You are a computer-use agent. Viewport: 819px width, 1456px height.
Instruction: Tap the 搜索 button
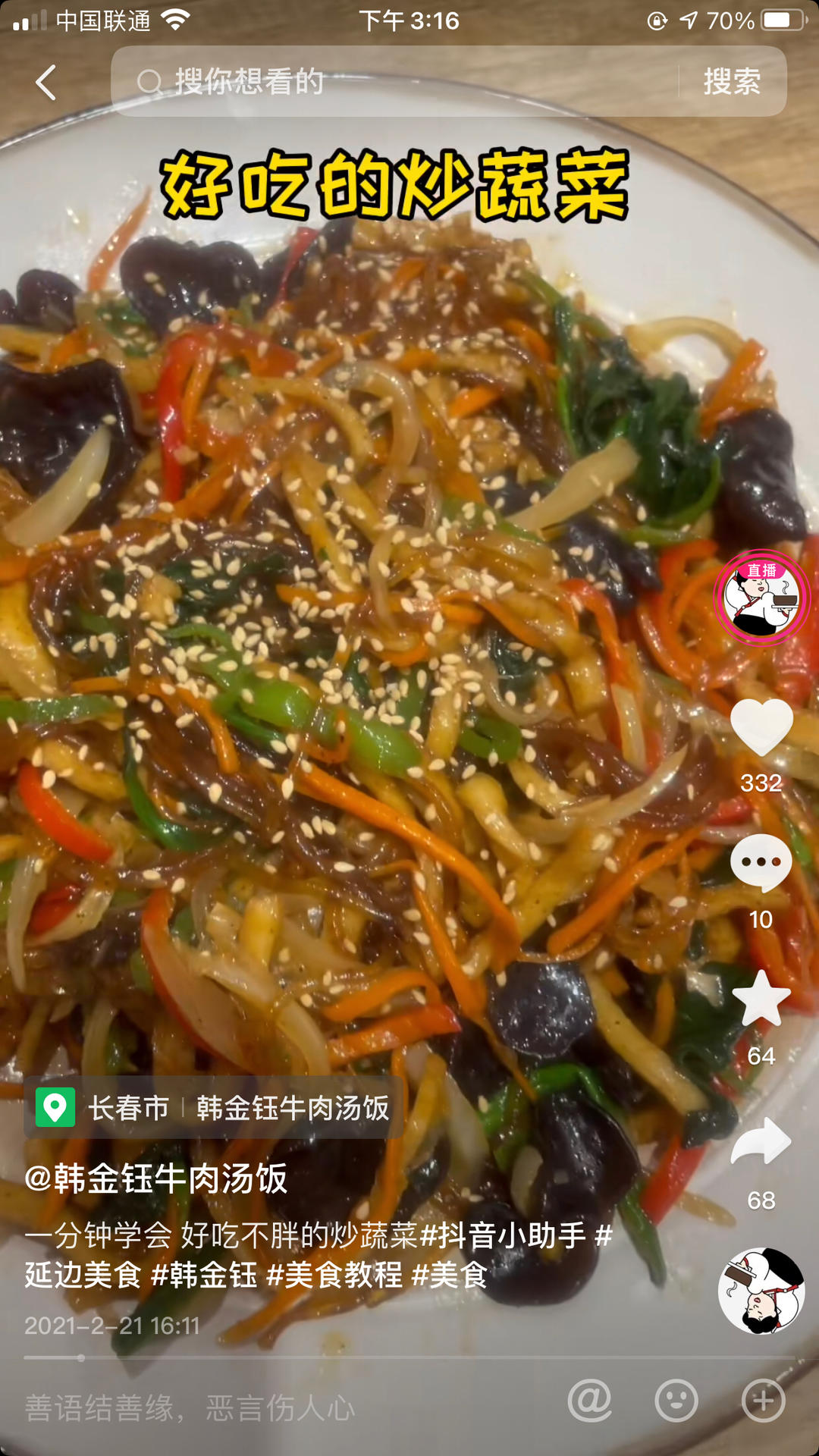(x=731, y=82)
